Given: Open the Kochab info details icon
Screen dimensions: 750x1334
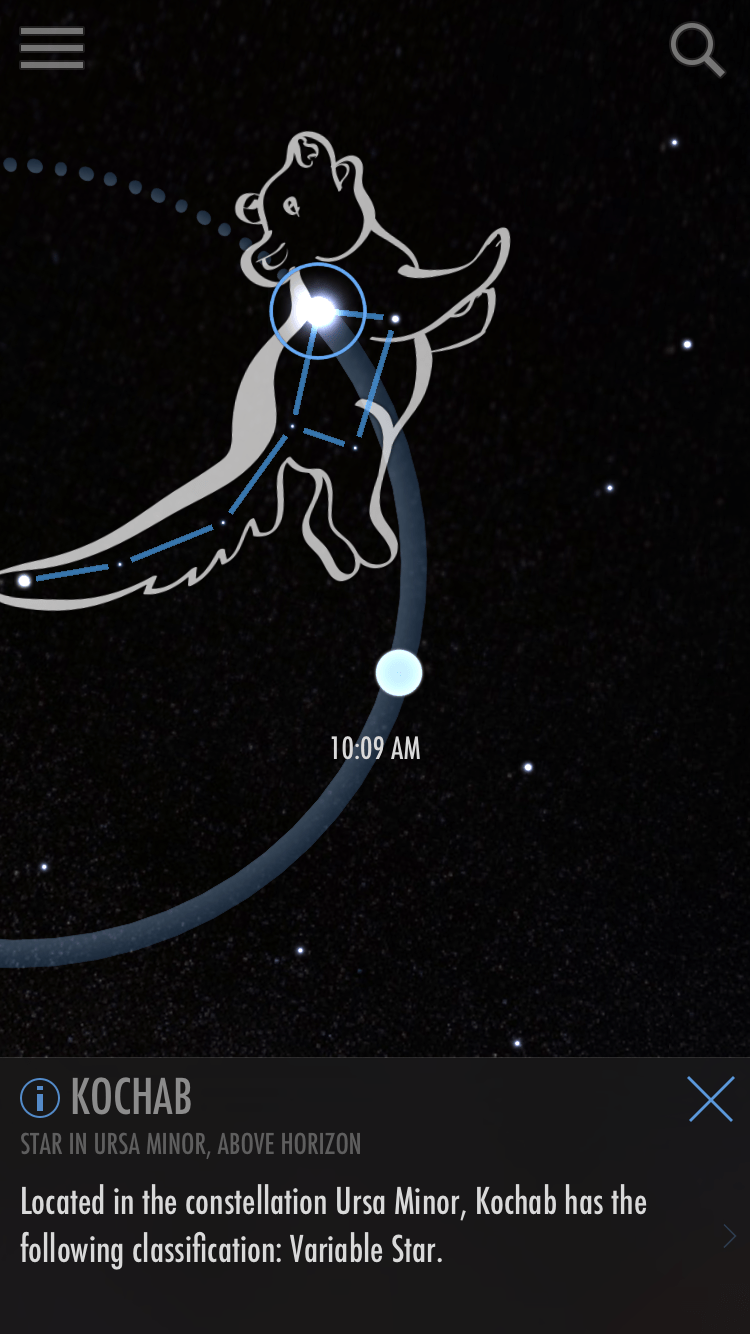Looking at the screenshot, I should click(x=40, y=1099).
